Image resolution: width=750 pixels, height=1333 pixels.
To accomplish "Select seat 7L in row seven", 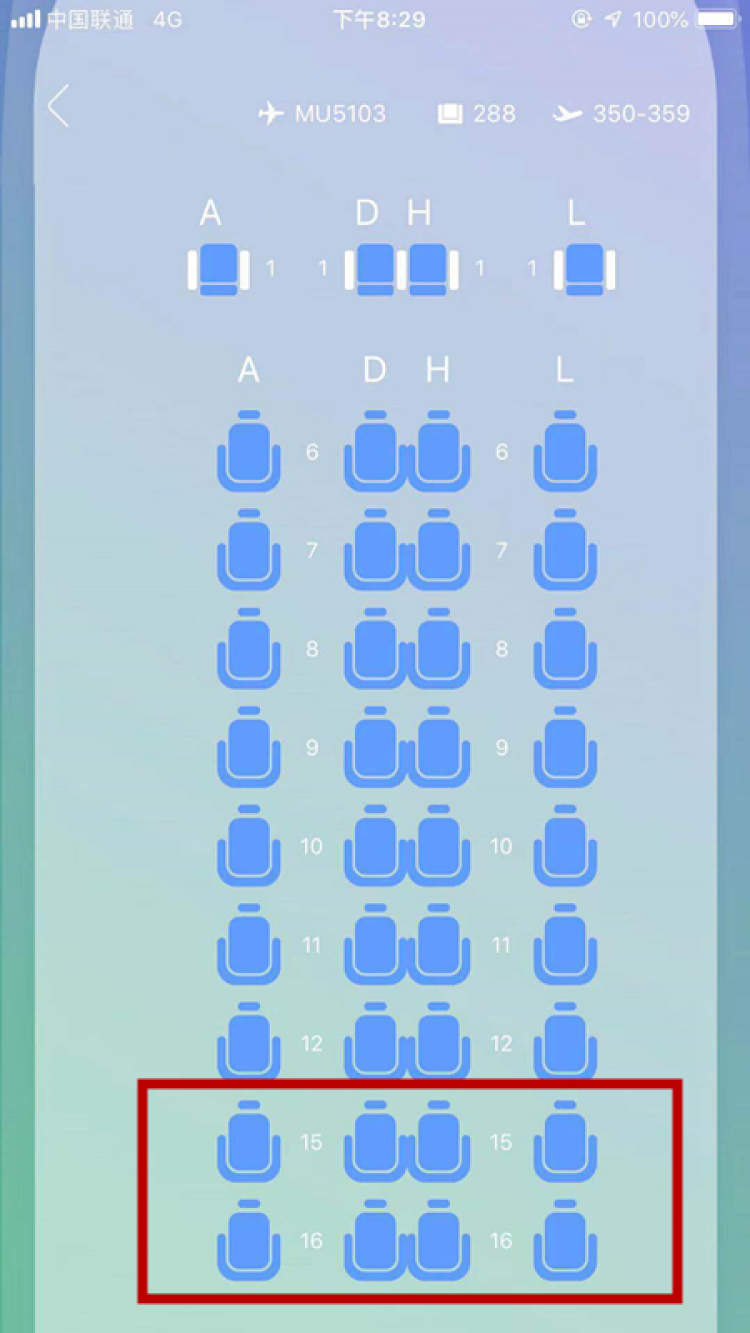I will [x=565, y=551].
